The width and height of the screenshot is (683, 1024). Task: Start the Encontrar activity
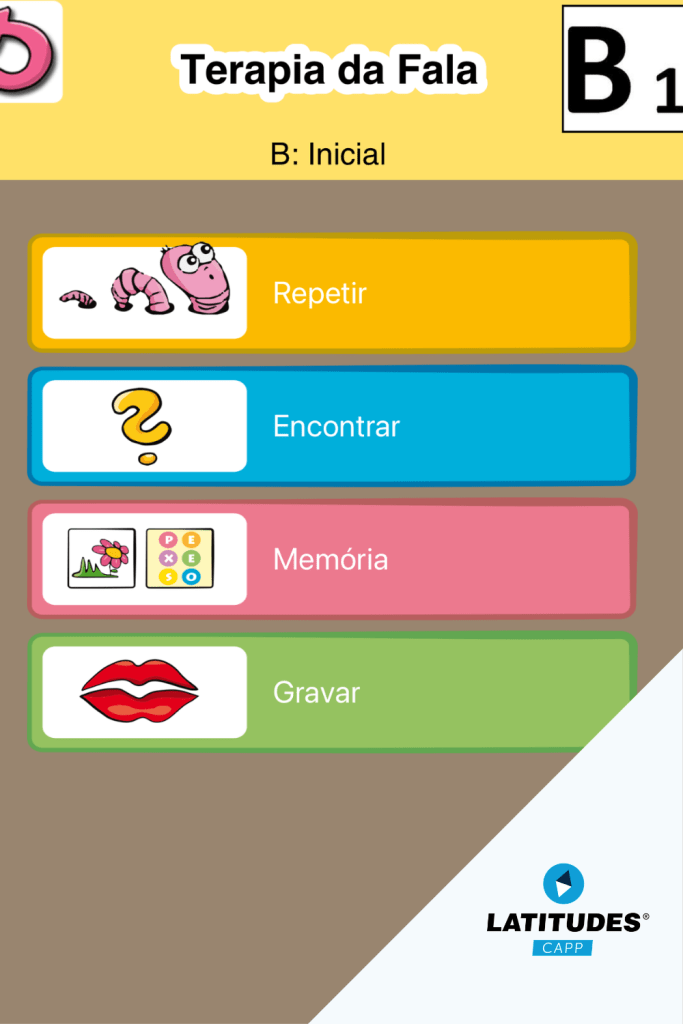(x=332, y=426)
